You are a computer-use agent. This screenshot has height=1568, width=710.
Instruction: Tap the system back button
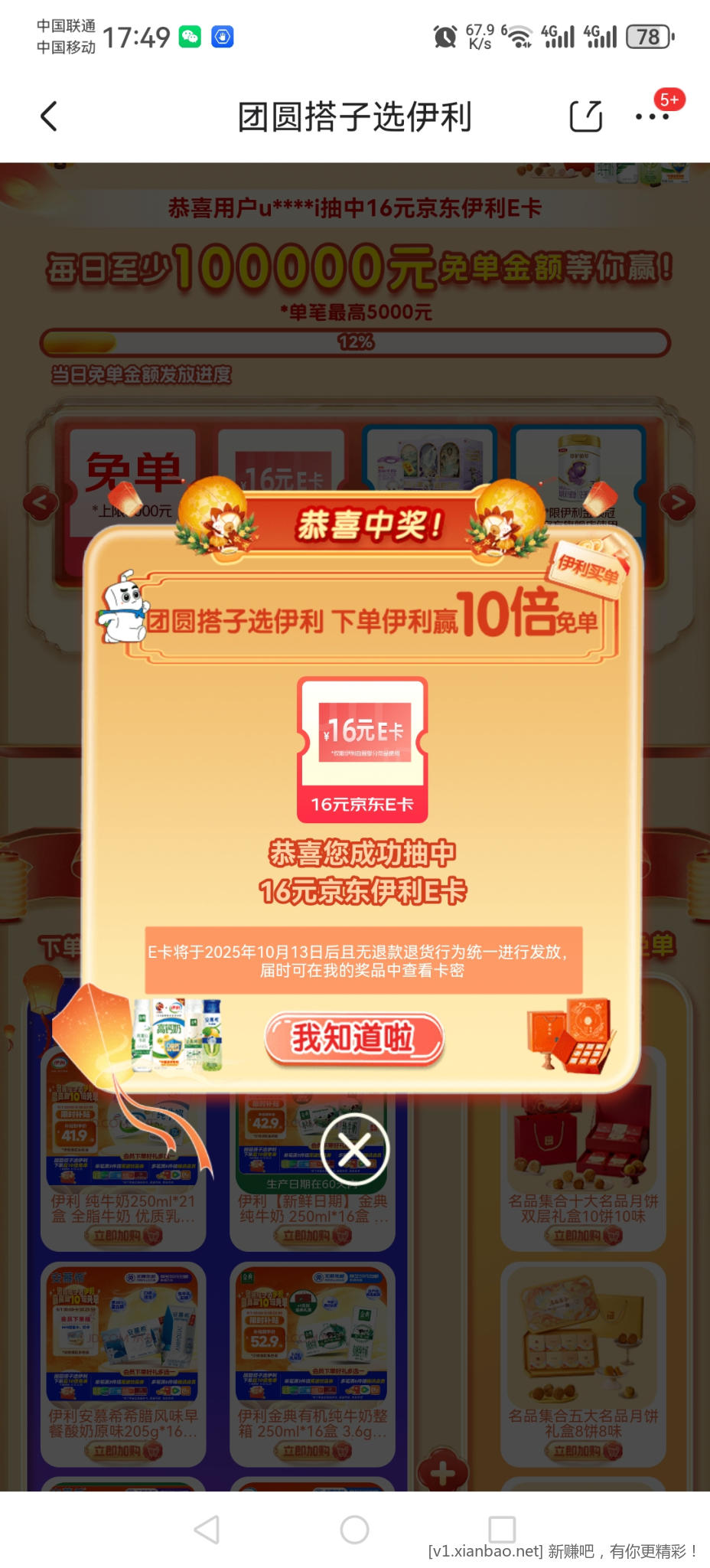[x=207, y=1530]
